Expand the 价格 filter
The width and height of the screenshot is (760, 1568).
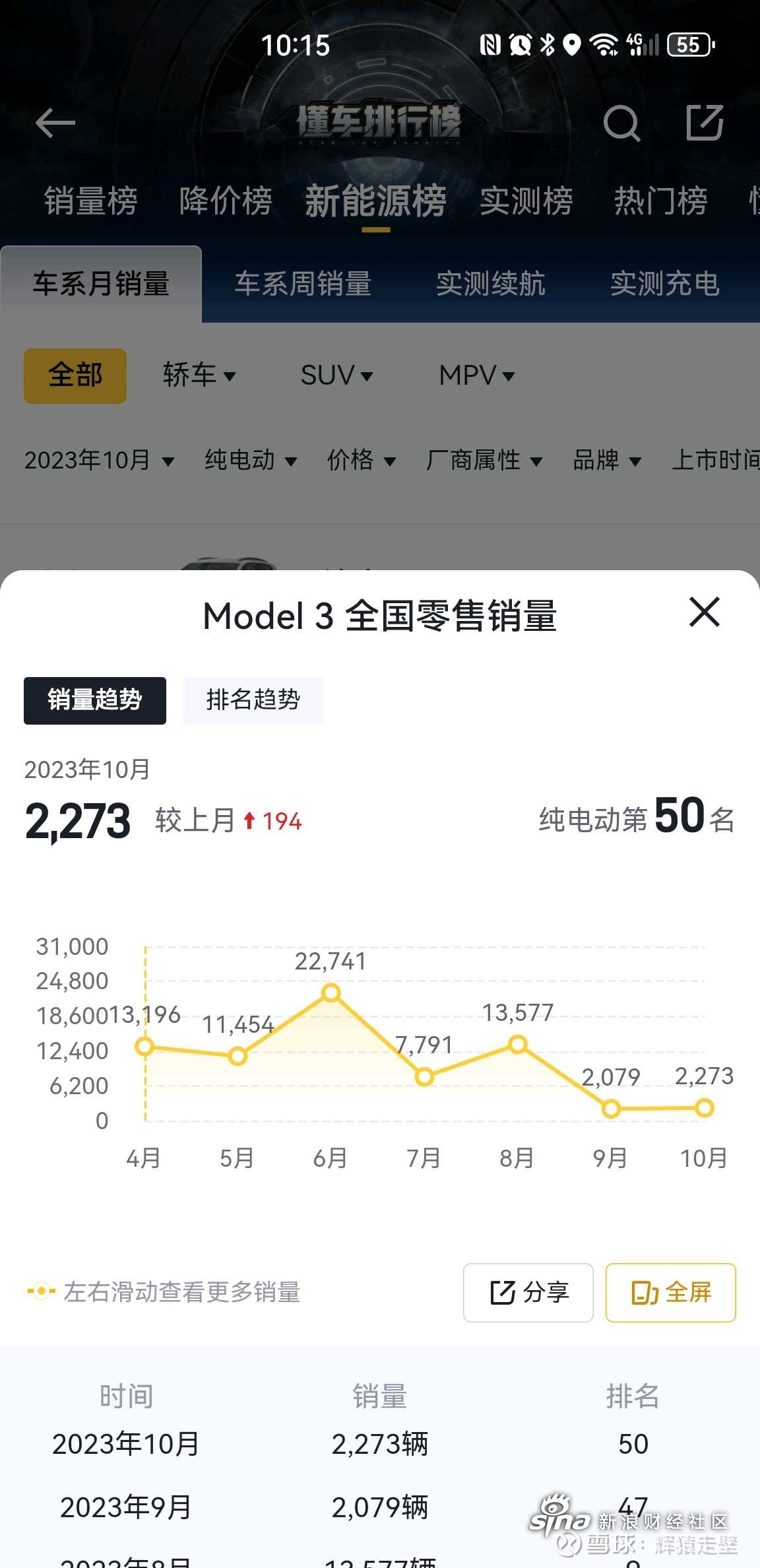[361, 460]
